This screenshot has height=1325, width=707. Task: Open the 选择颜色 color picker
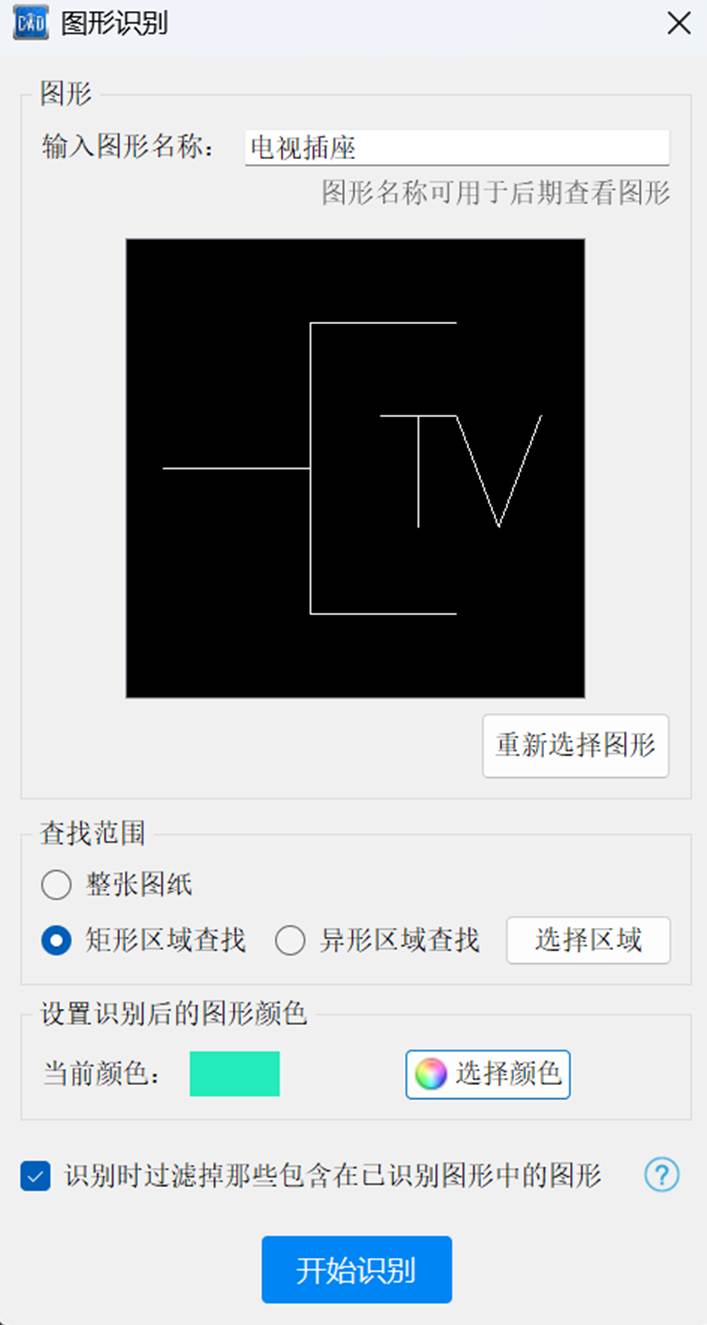[x=488, y=1075]
